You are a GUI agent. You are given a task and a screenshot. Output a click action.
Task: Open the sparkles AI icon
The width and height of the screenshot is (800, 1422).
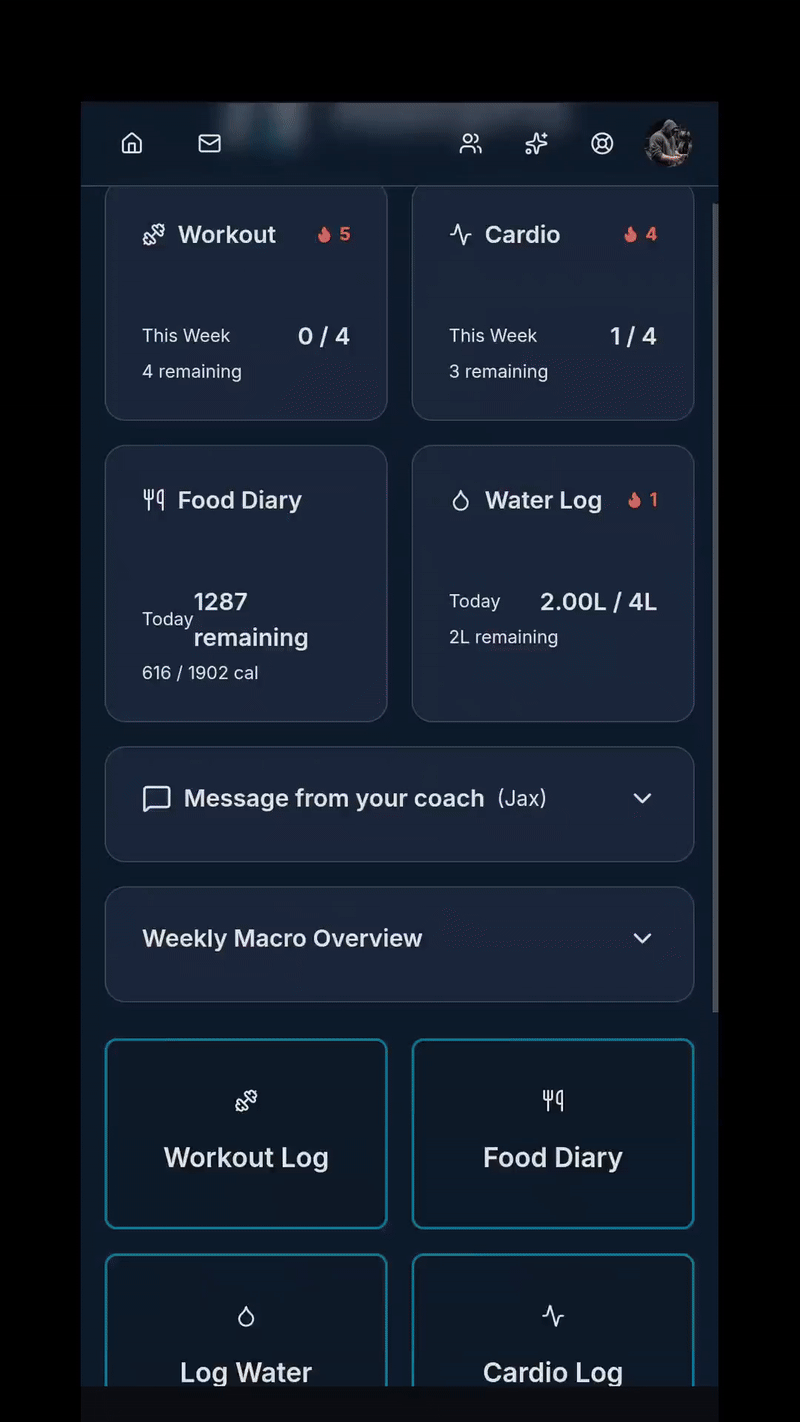pyautogui.click(x=536, y=144)
